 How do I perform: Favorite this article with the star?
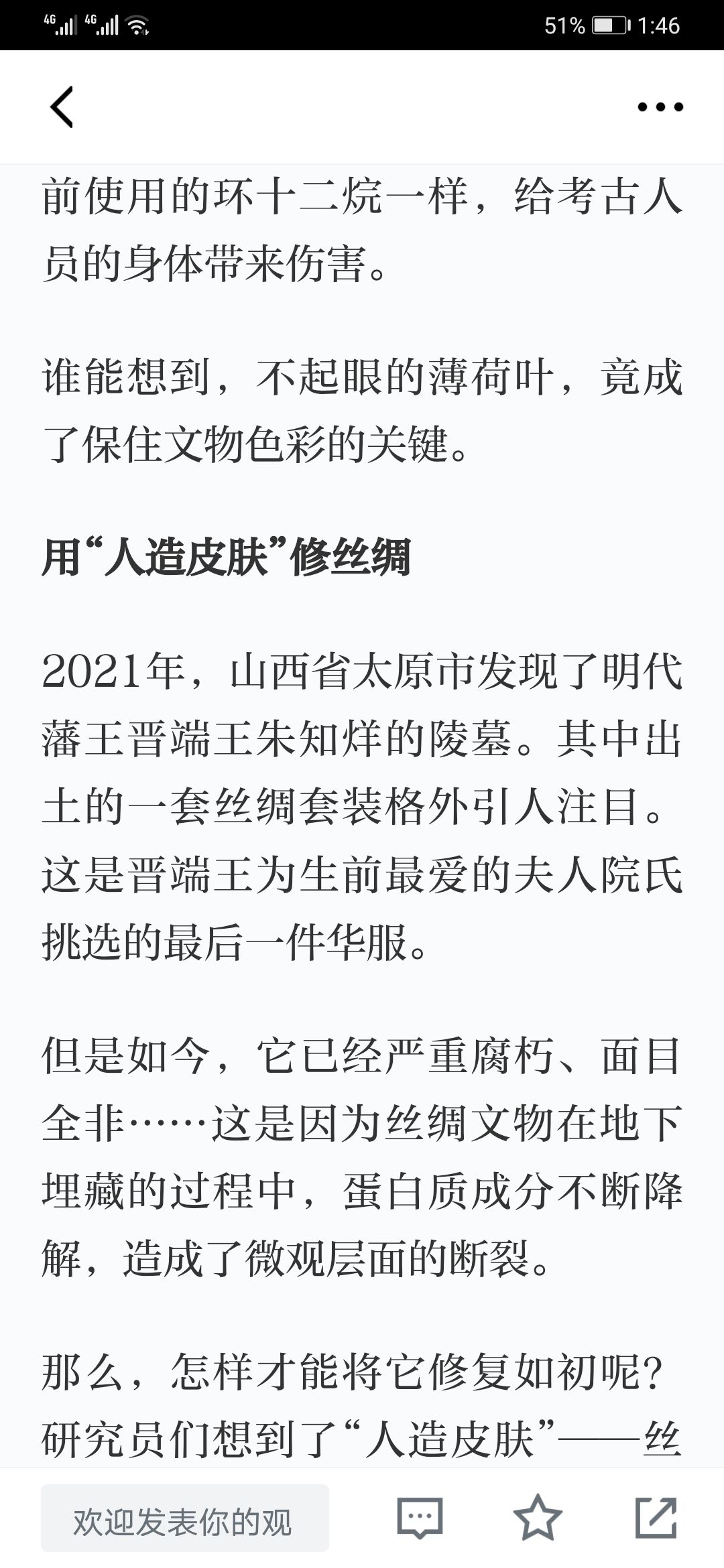click(538, 1517)
